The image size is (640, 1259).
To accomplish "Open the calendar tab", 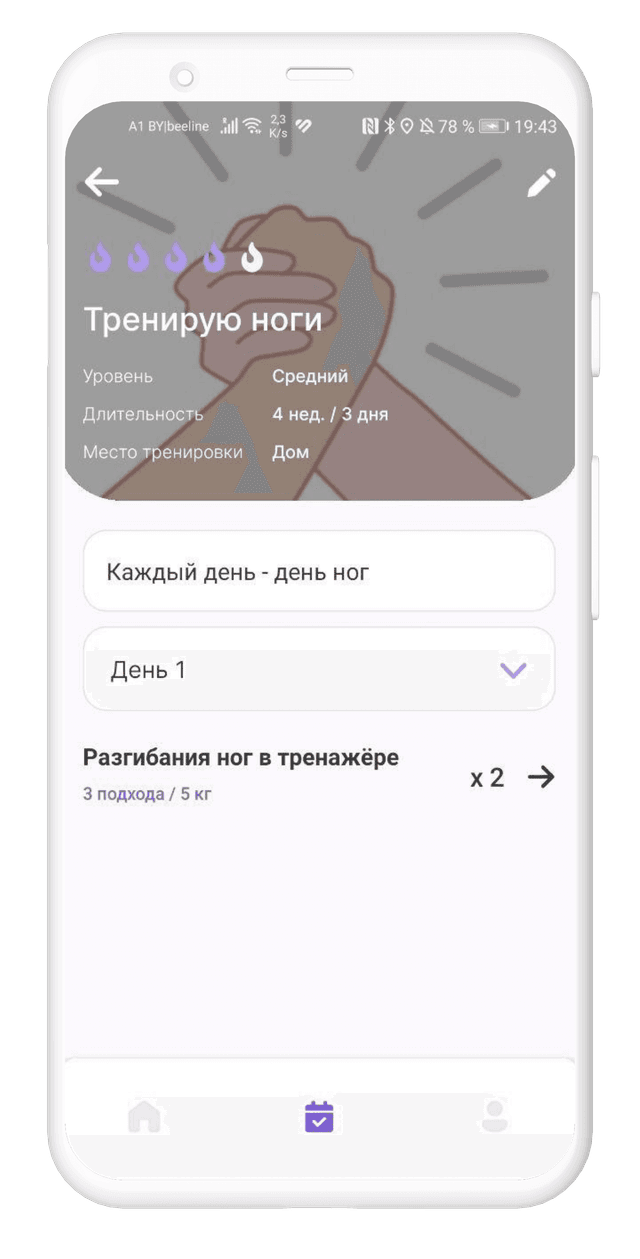I will [x=319, y=1117].
